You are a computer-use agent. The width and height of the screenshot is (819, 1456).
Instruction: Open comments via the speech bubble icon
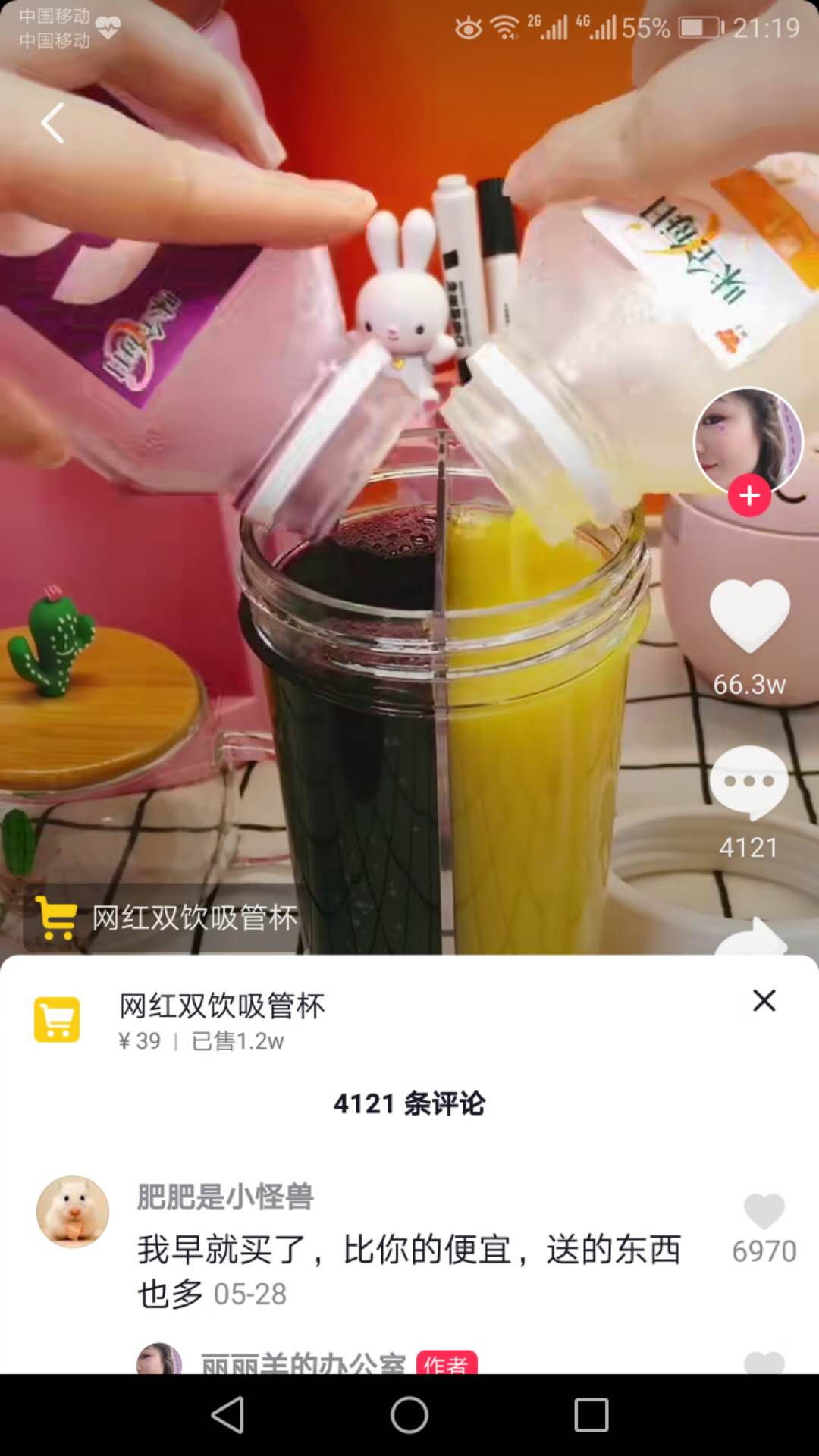749,783
